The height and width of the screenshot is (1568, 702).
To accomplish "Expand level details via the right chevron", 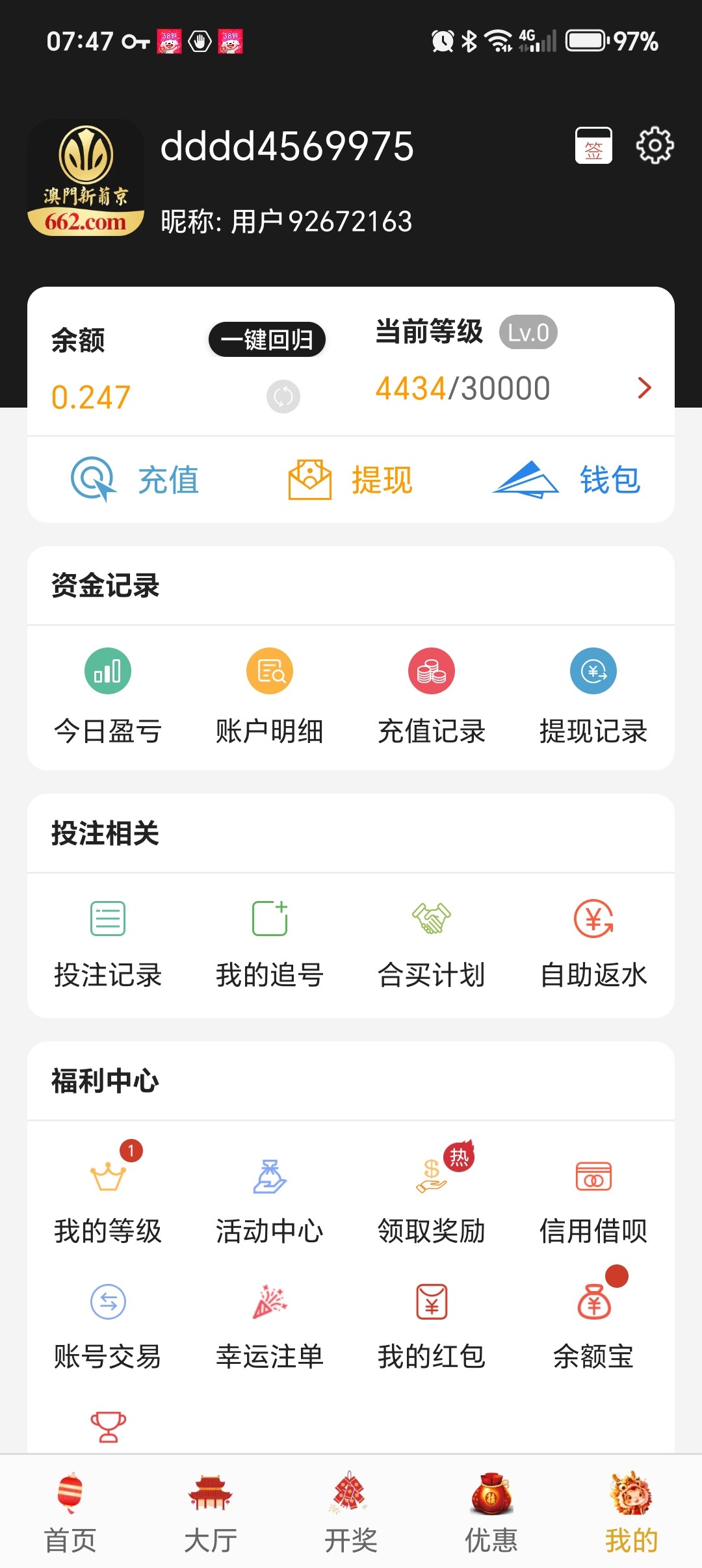I will tap(644, 387).
